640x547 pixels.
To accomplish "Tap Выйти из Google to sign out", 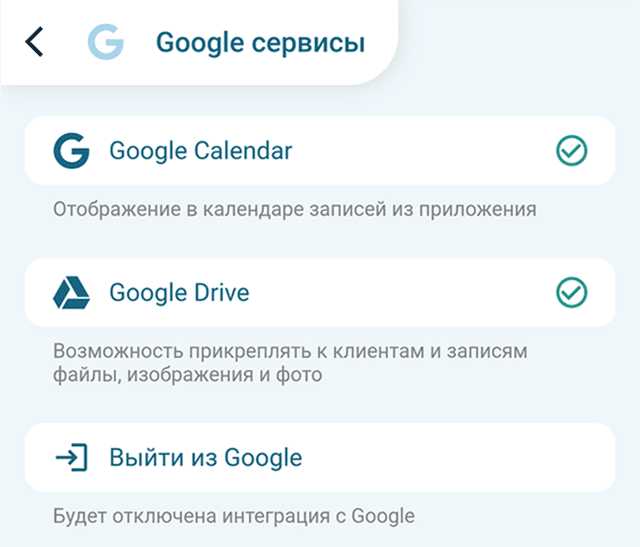I will [x=318, y=458].
